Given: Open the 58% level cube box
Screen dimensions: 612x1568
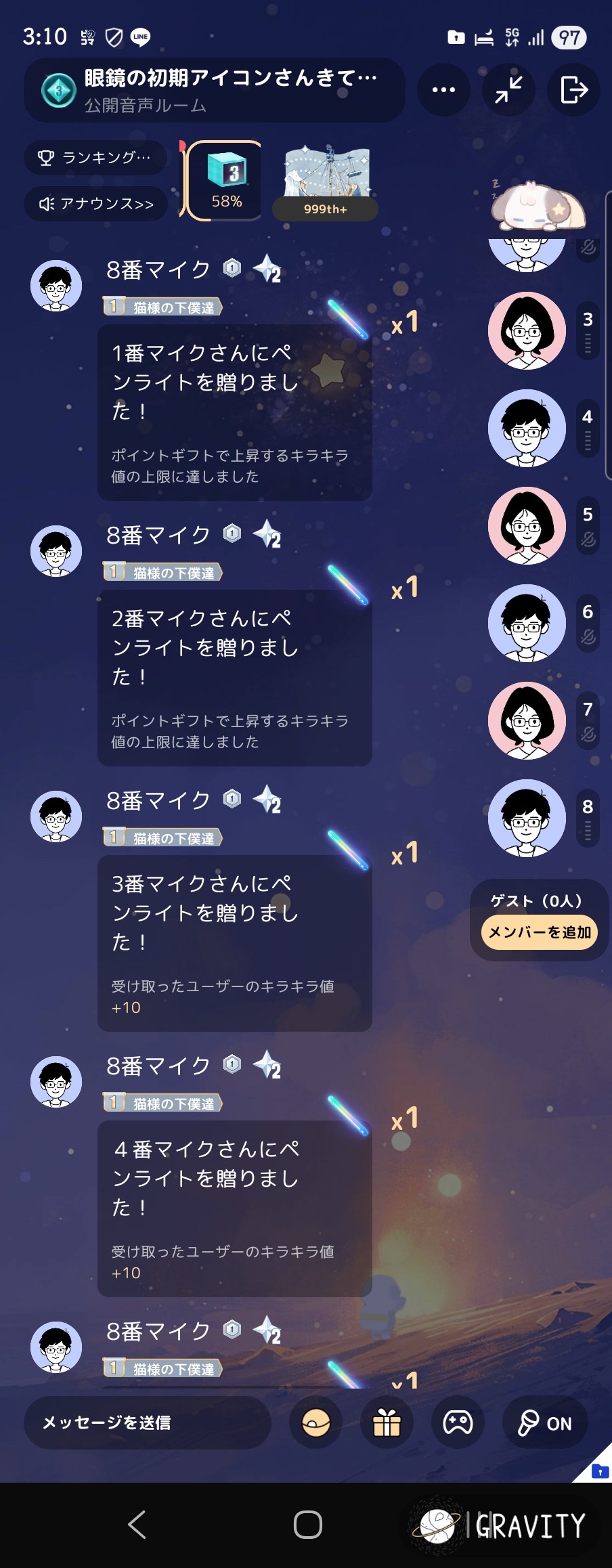Looking at the screenshot, I should click(x=226, y=181).
